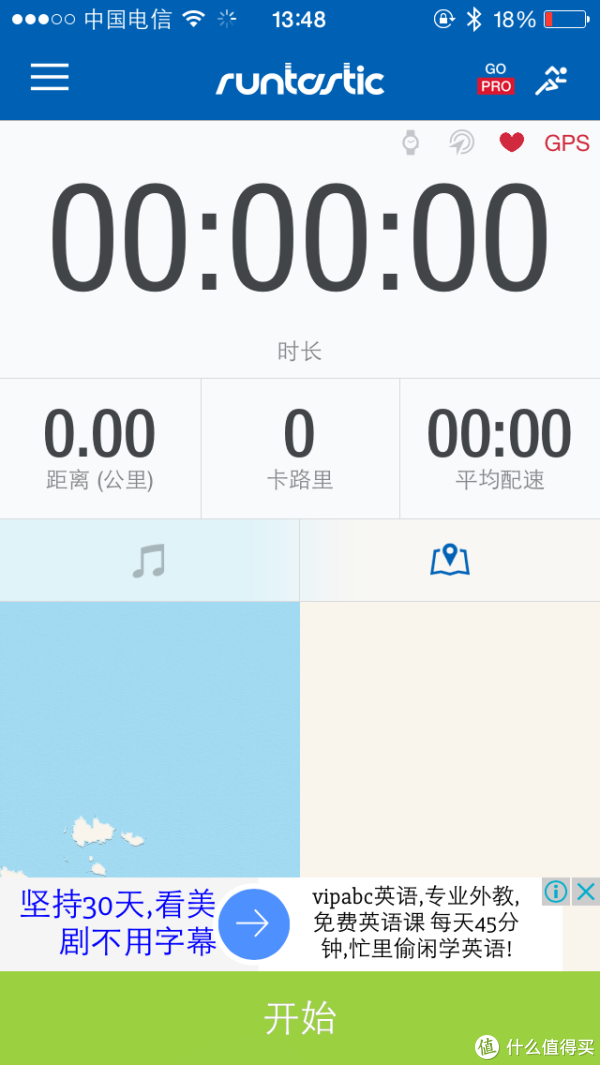Image resolution: width=600 pixels, height=1065 pixels.
Task: Tap the 卡路里 calories tile
Action: click(x=300, y=449)
